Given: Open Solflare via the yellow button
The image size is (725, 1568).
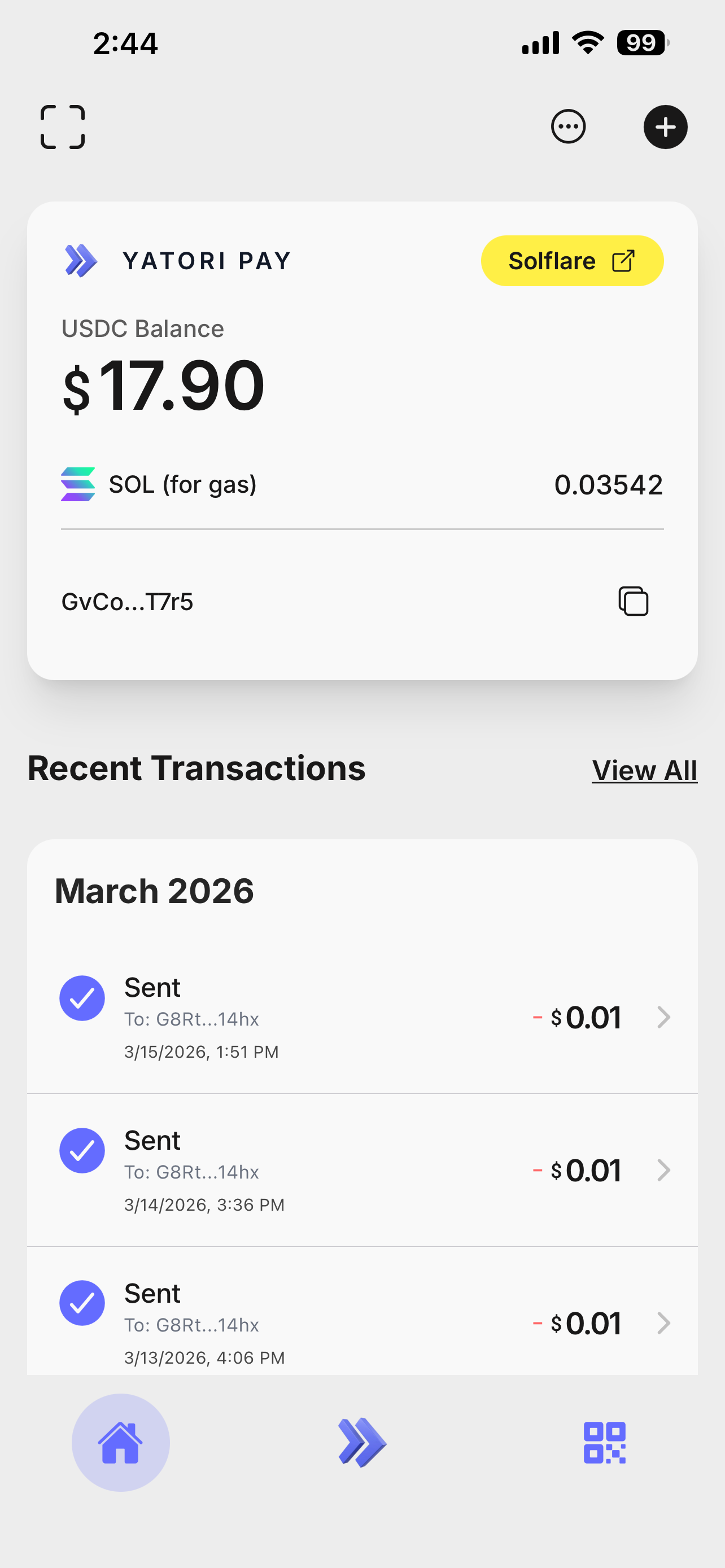Looking at the screenshot, I should pos(571,261).
